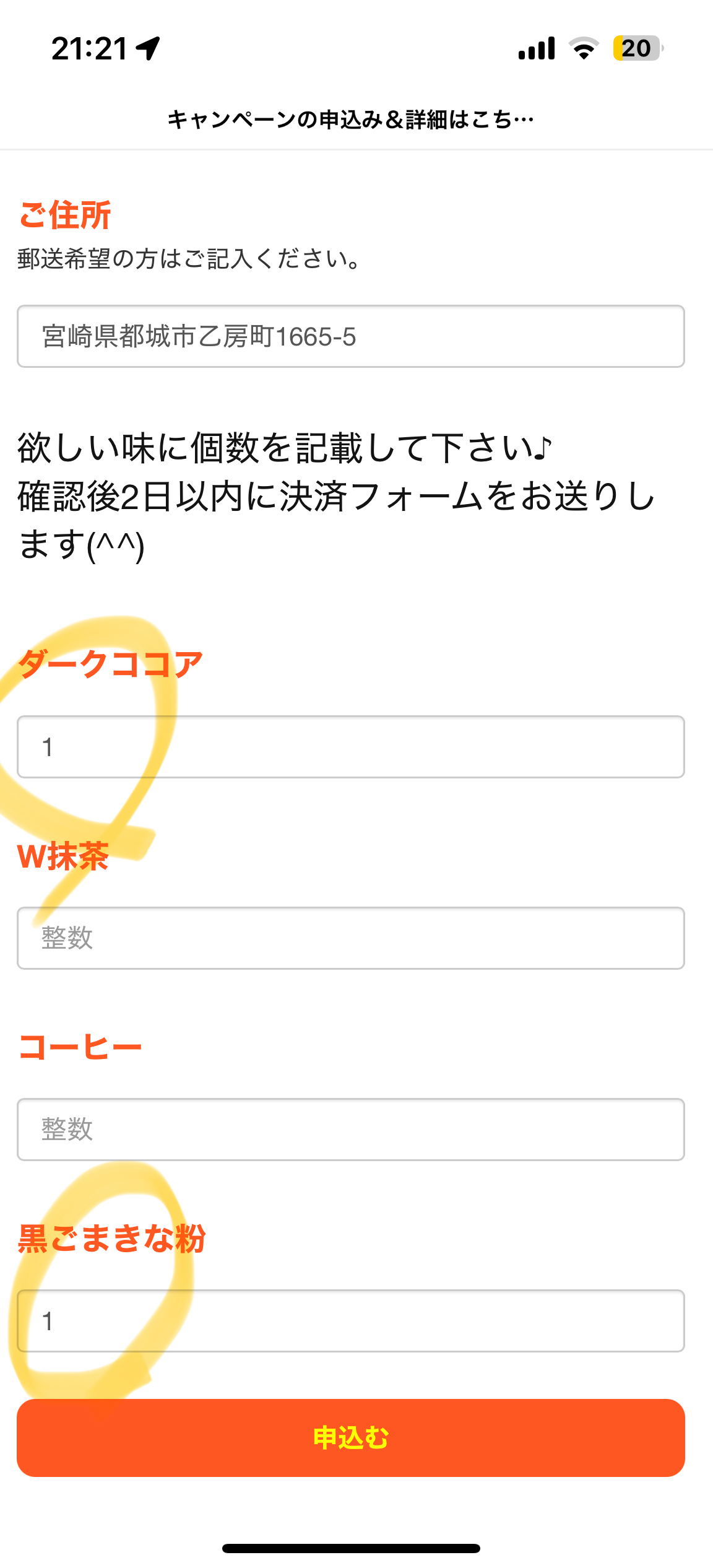Select the コーヒー quantity field
Viewport: 713px width, 1568px height.
pos(350,1130)
